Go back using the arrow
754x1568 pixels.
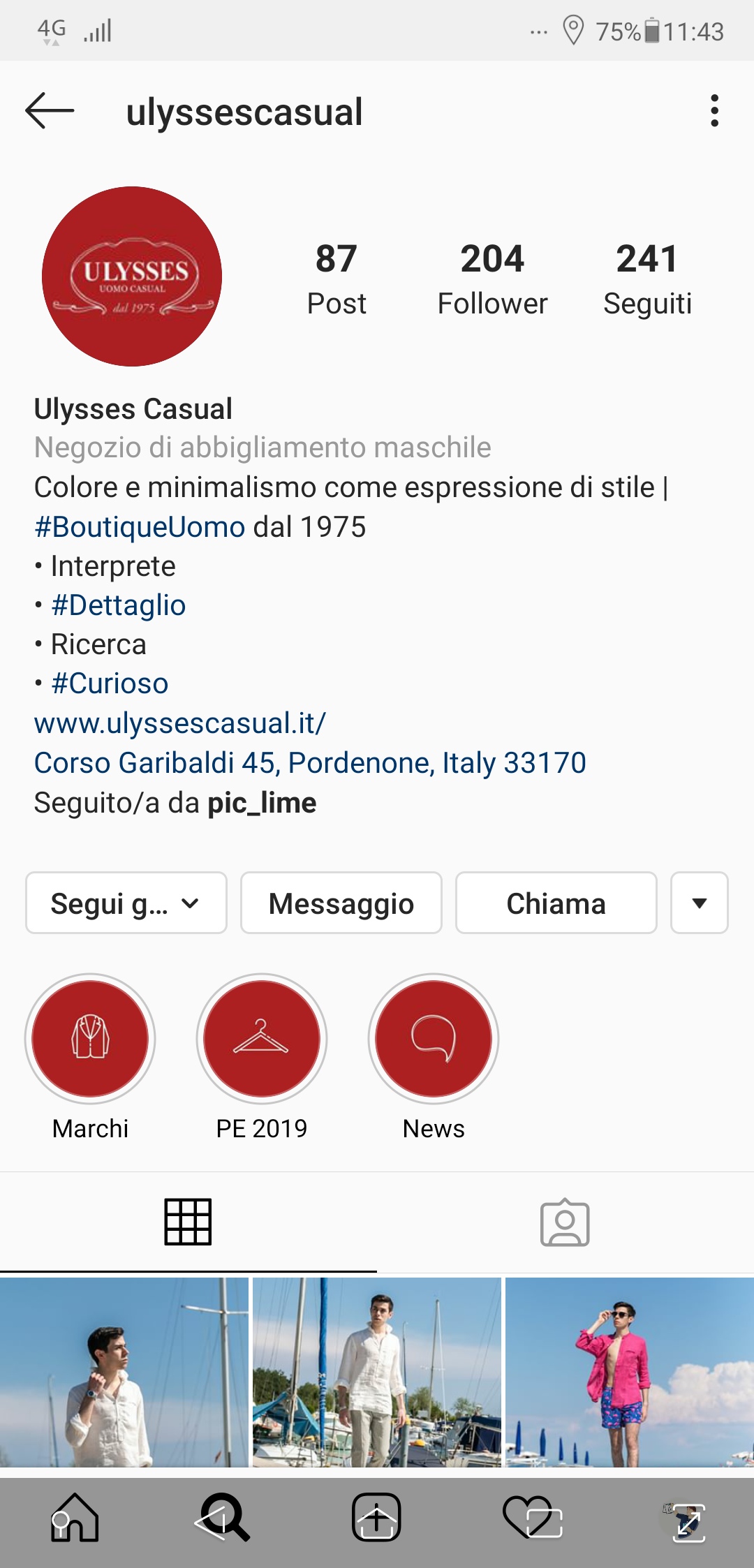coord(50,111)
